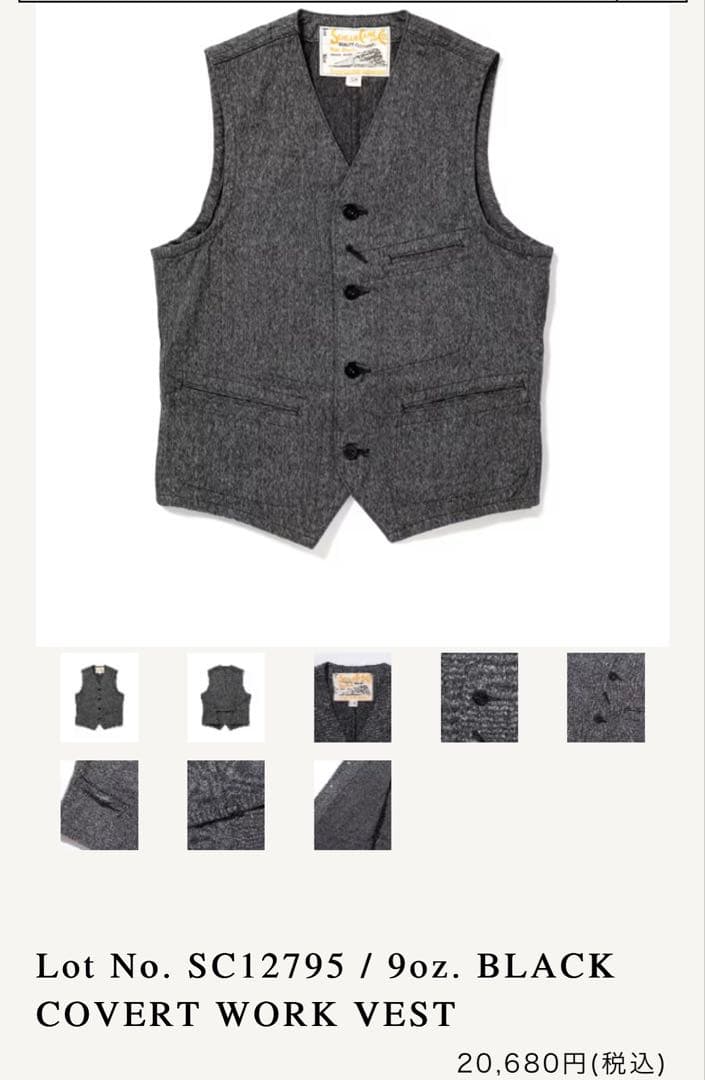This screenshot has height=1080, width=705.
Task: View the brand label close-up thumbnail
Action: (x=352, y=697)
